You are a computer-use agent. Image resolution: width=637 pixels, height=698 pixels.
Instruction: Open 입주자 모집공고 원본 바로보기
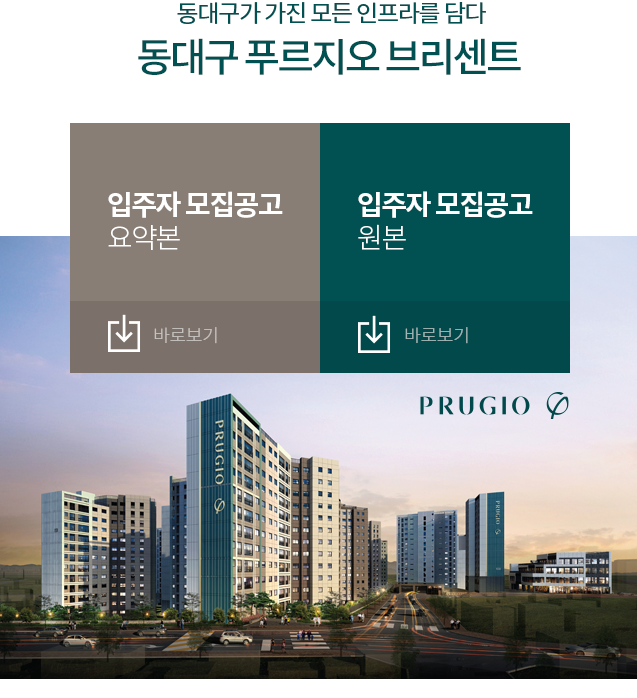pyautogui.click(x=414, y=335)
